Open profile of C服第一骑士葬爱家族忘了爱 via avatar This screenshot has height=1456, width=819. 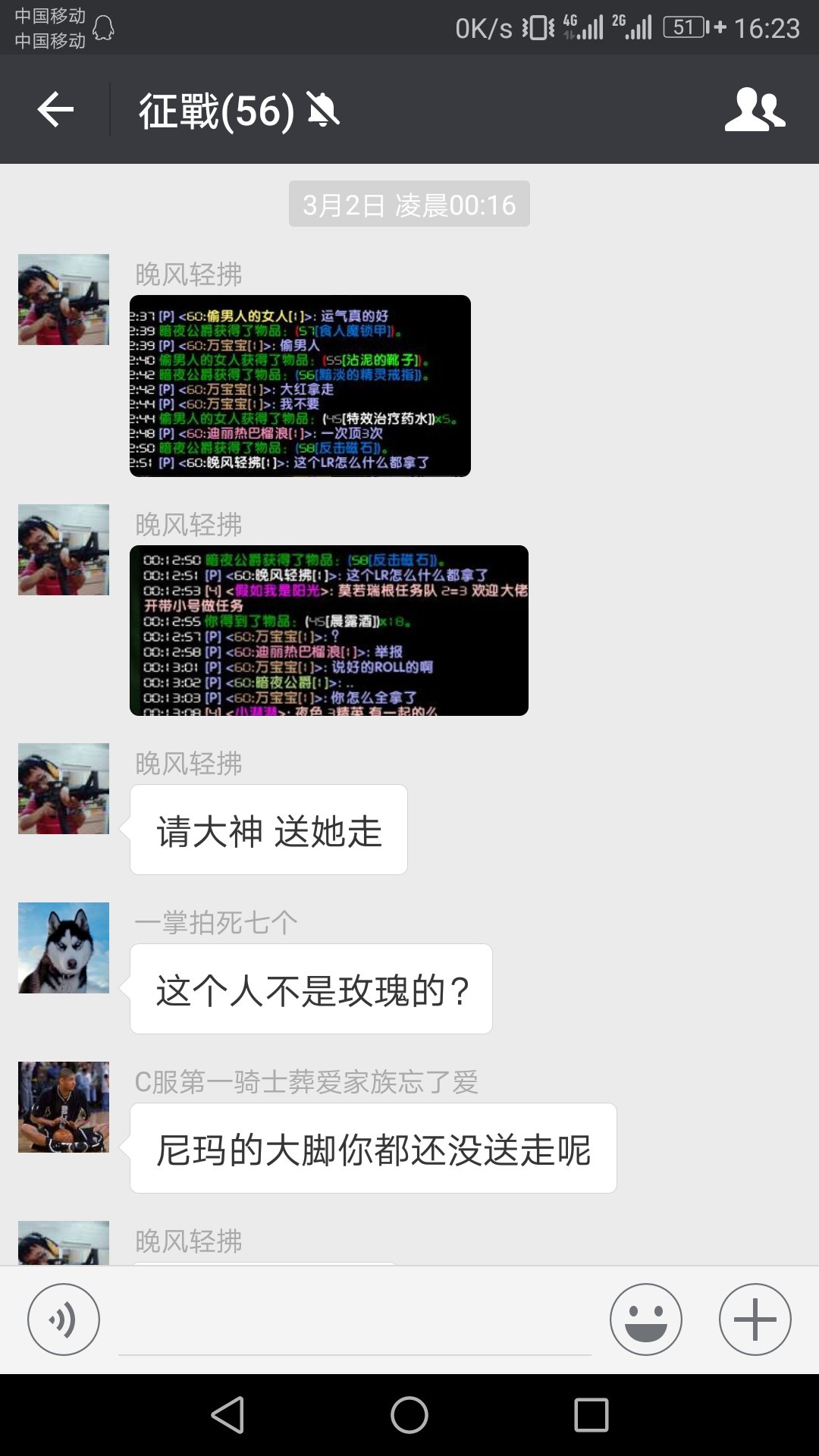click(x=64, y=1107)
